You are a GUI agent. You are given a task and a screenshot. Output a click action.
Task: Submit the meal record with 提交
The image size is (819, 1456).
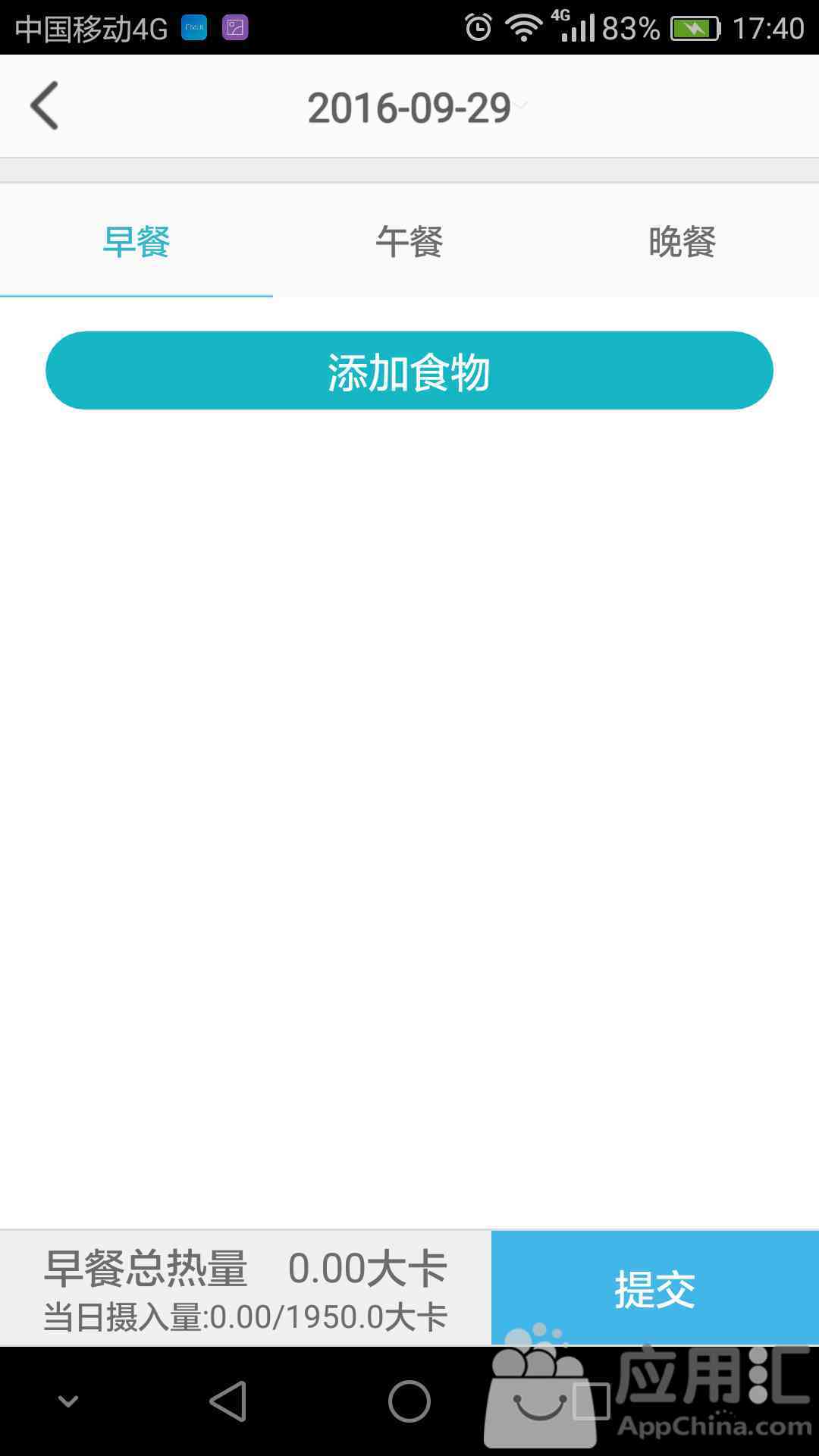coord(655,1288)
